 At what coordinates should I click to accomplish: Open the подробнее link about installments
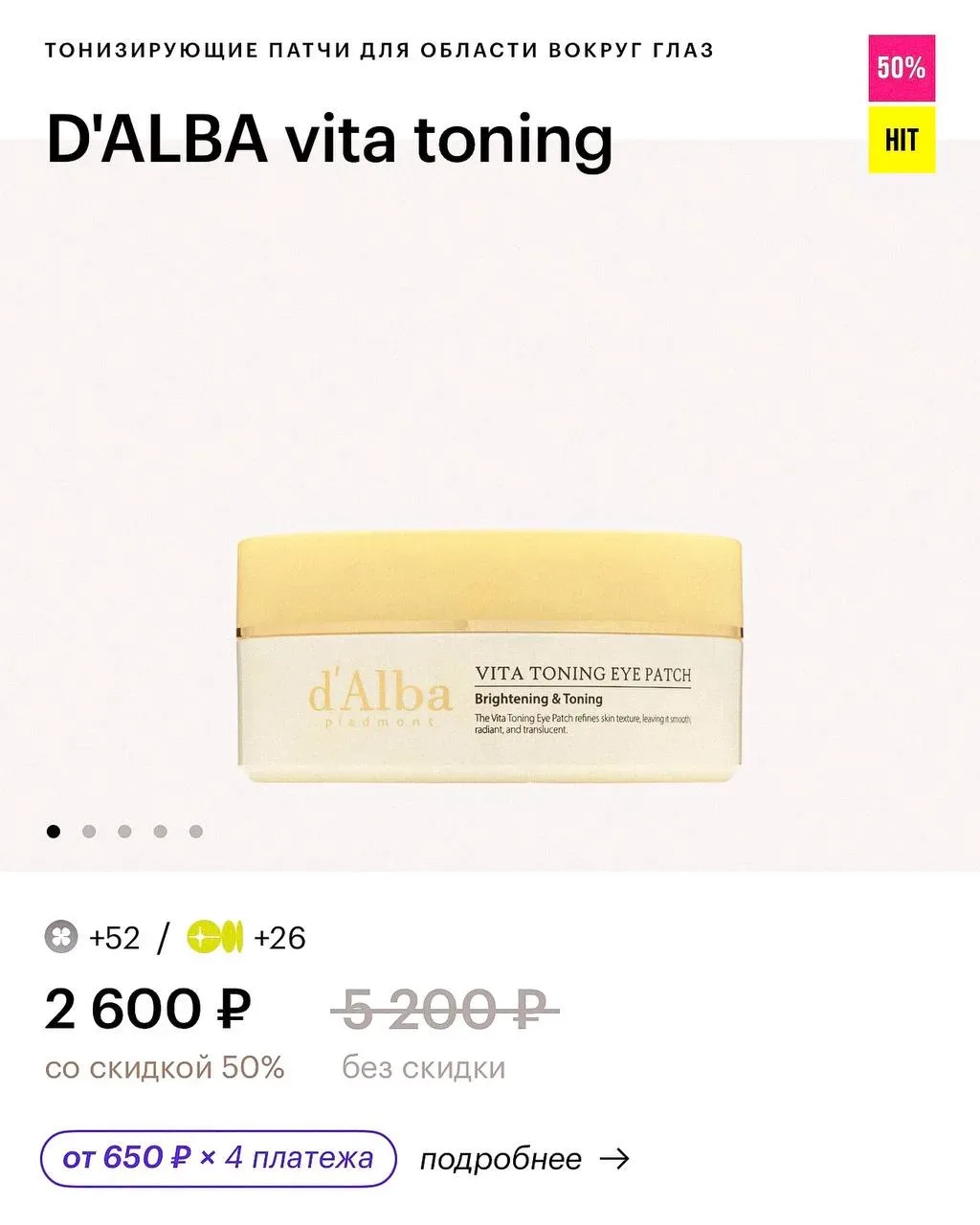tap(523, 1159)
